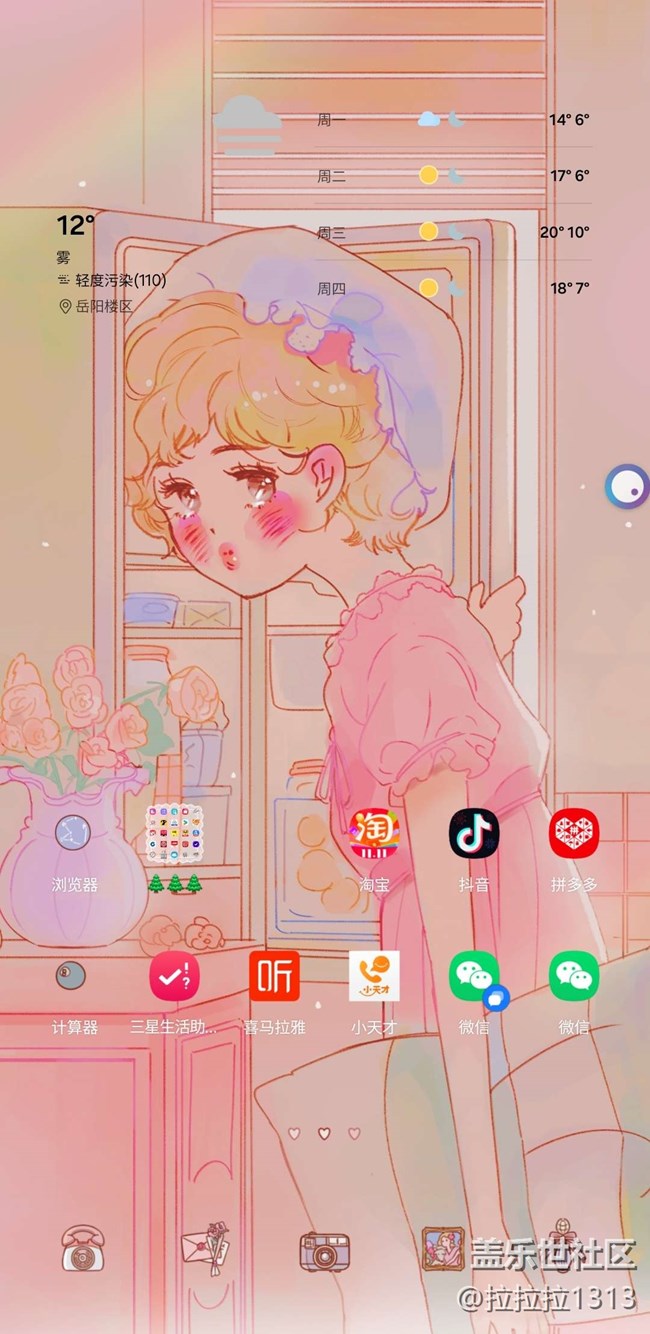The image size is (650, 1334).
Task: Open the 浏览器 browser app
Action: [x=73, y=834]
